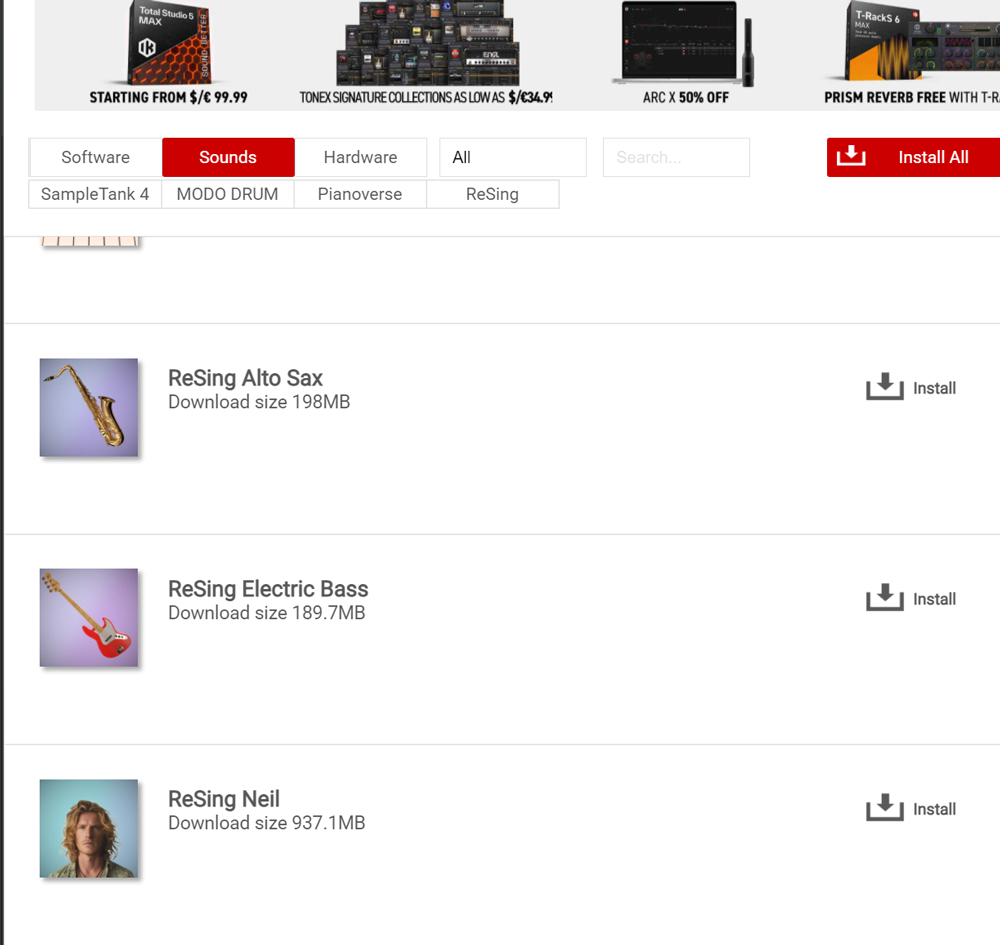Install ReSing Neil
This screenshot has width=1000, height=945.
911,809
